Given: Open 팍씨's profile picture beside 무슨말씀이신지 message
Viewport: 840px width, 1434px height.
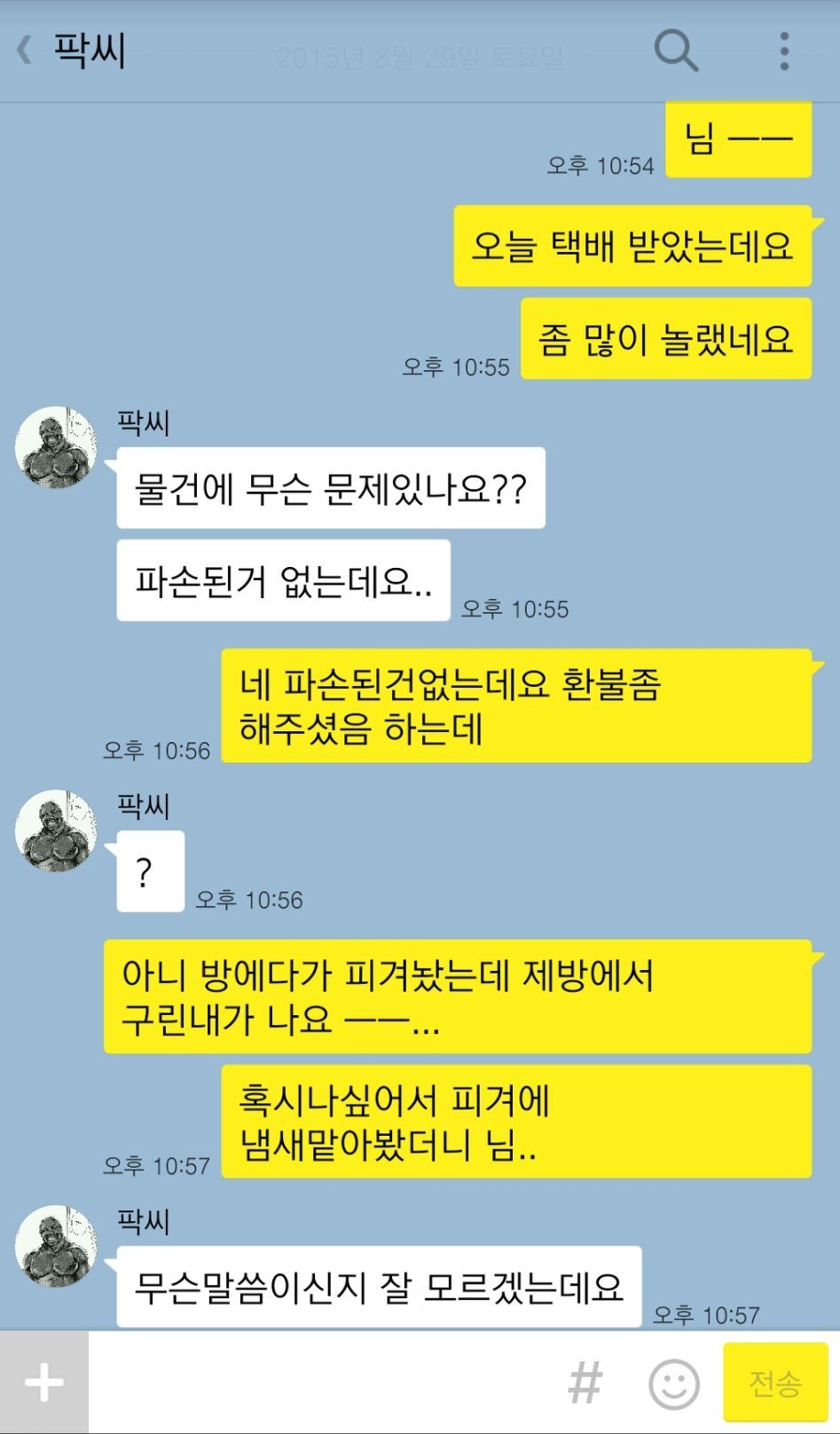Looking at the screenshot, I should [x=56, y=1246].
